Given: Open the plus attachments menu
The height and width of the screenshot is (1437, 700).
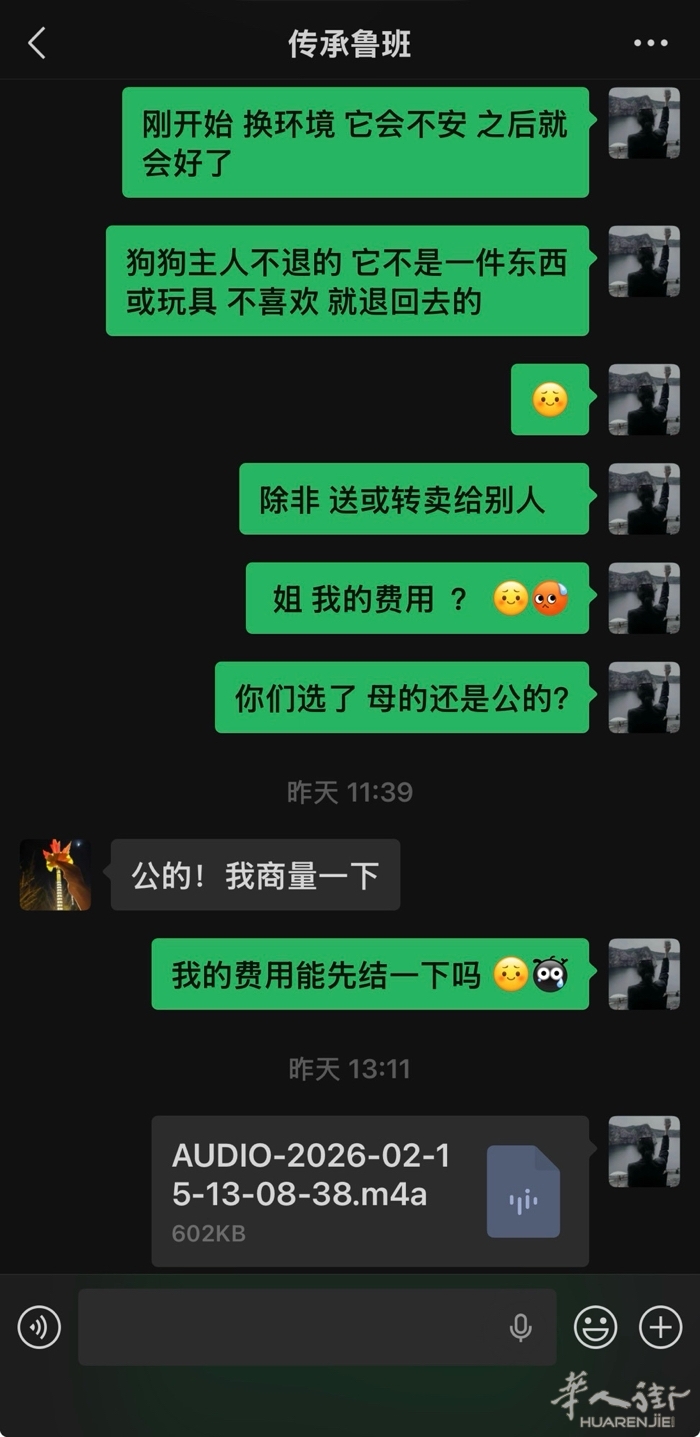Looking at the screenshot, I should (x=660, y=1328).
